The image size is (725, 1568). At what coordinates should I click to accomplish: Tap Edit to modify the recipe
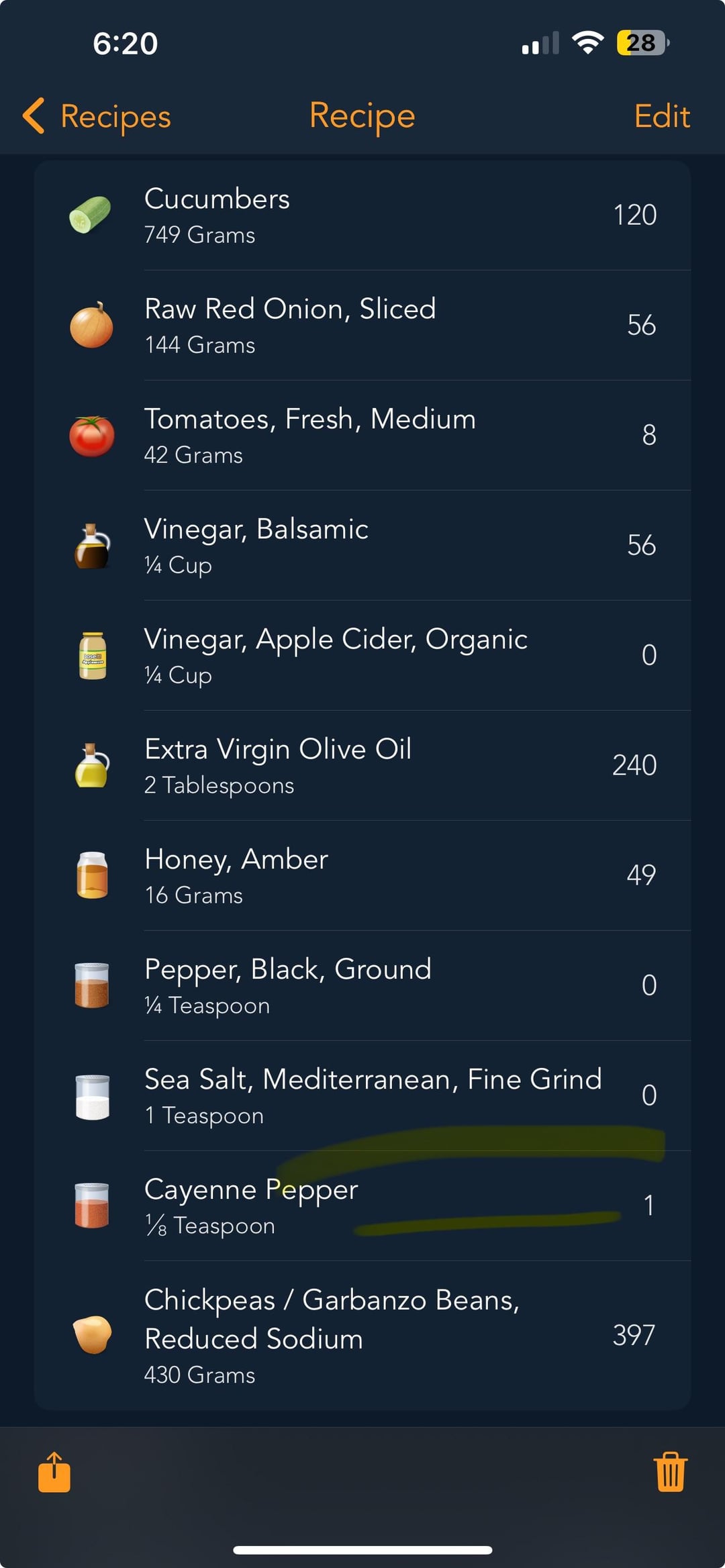pos(662,116)
